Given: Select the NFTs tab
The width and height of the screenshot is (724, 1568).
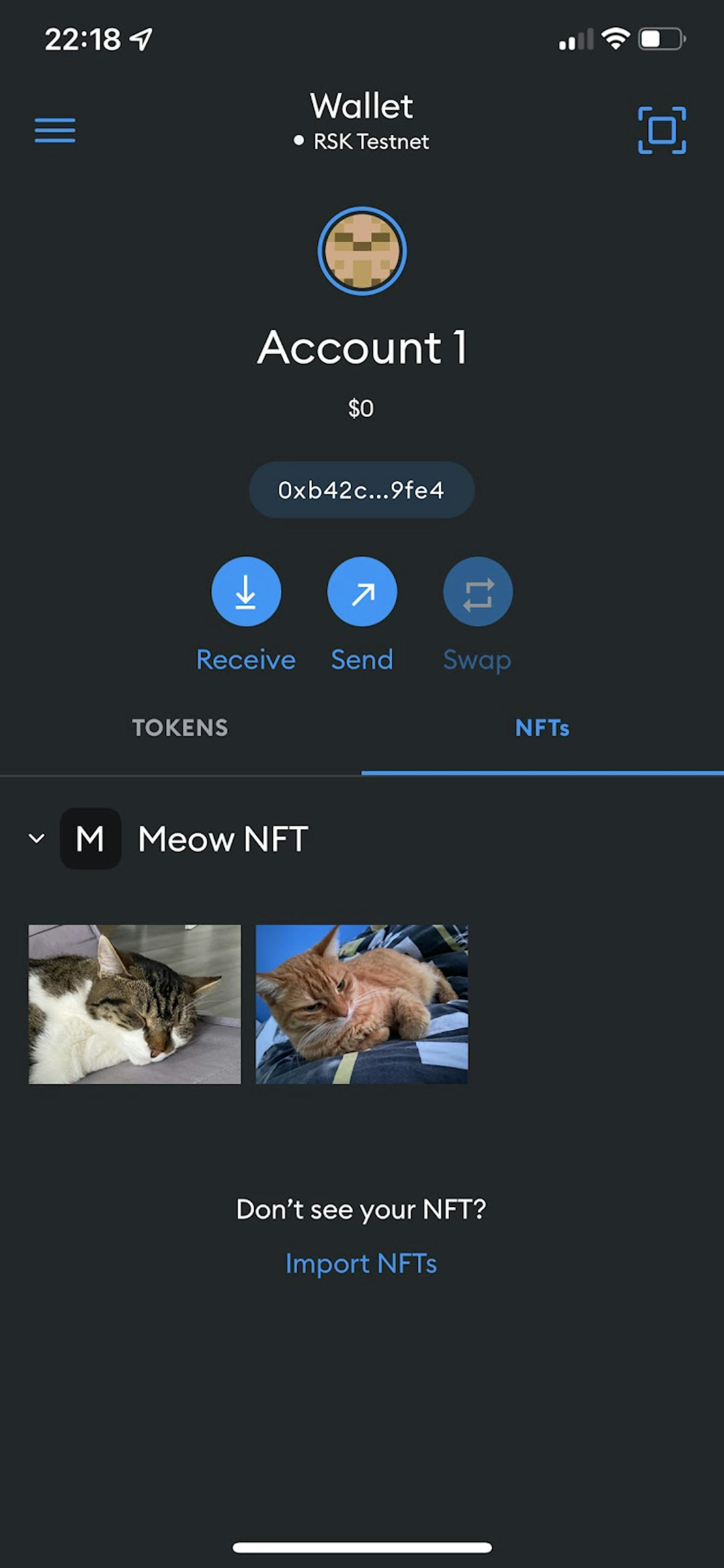Looking at the screenshot, I should [x=542, y=728].
